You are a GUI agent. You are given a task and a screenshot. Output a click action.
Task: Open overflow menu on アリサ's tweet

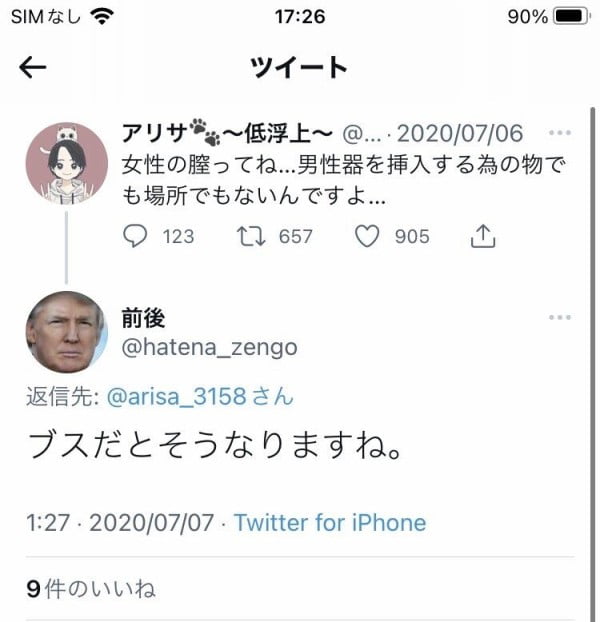pos(560,132)
